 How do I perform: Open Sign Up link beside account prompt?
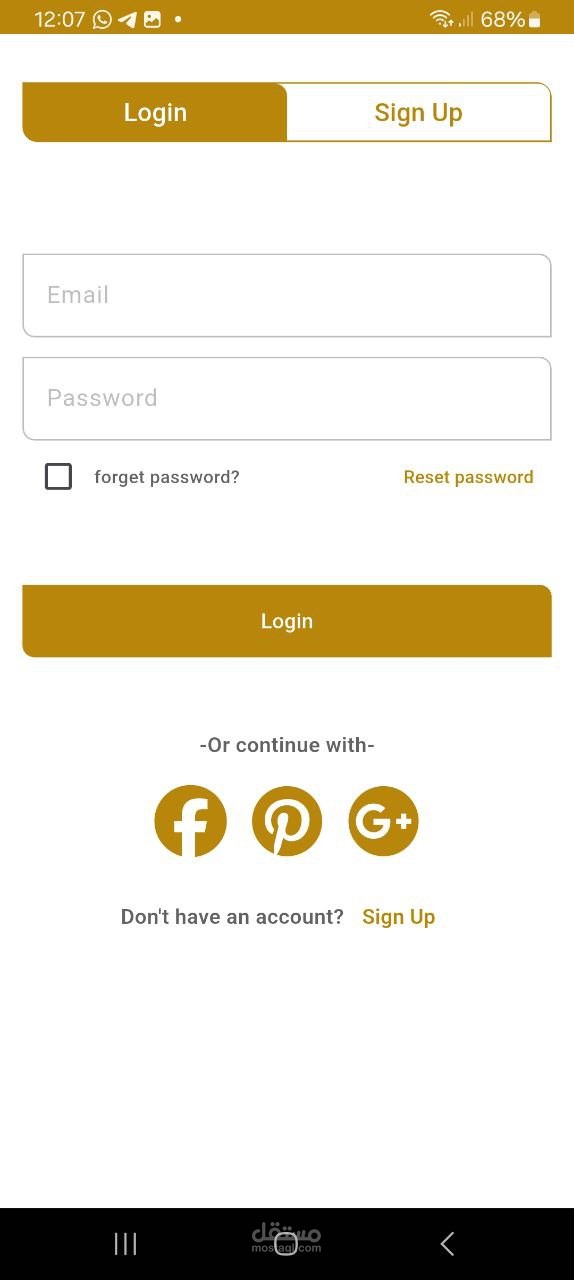point(398,917)
